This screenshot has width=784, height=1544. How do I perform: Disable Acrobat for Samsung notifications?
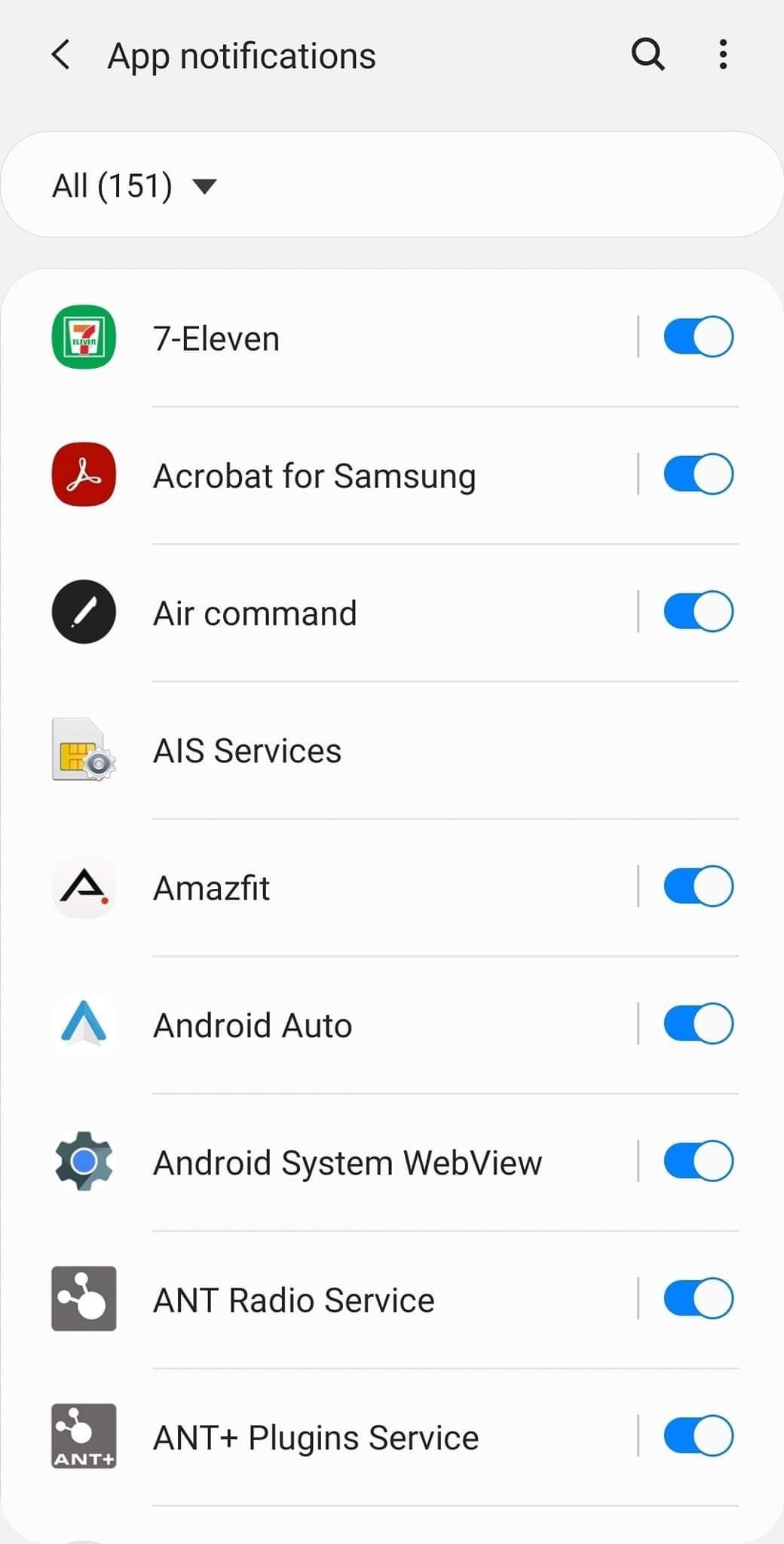click(x=698, y=474)
